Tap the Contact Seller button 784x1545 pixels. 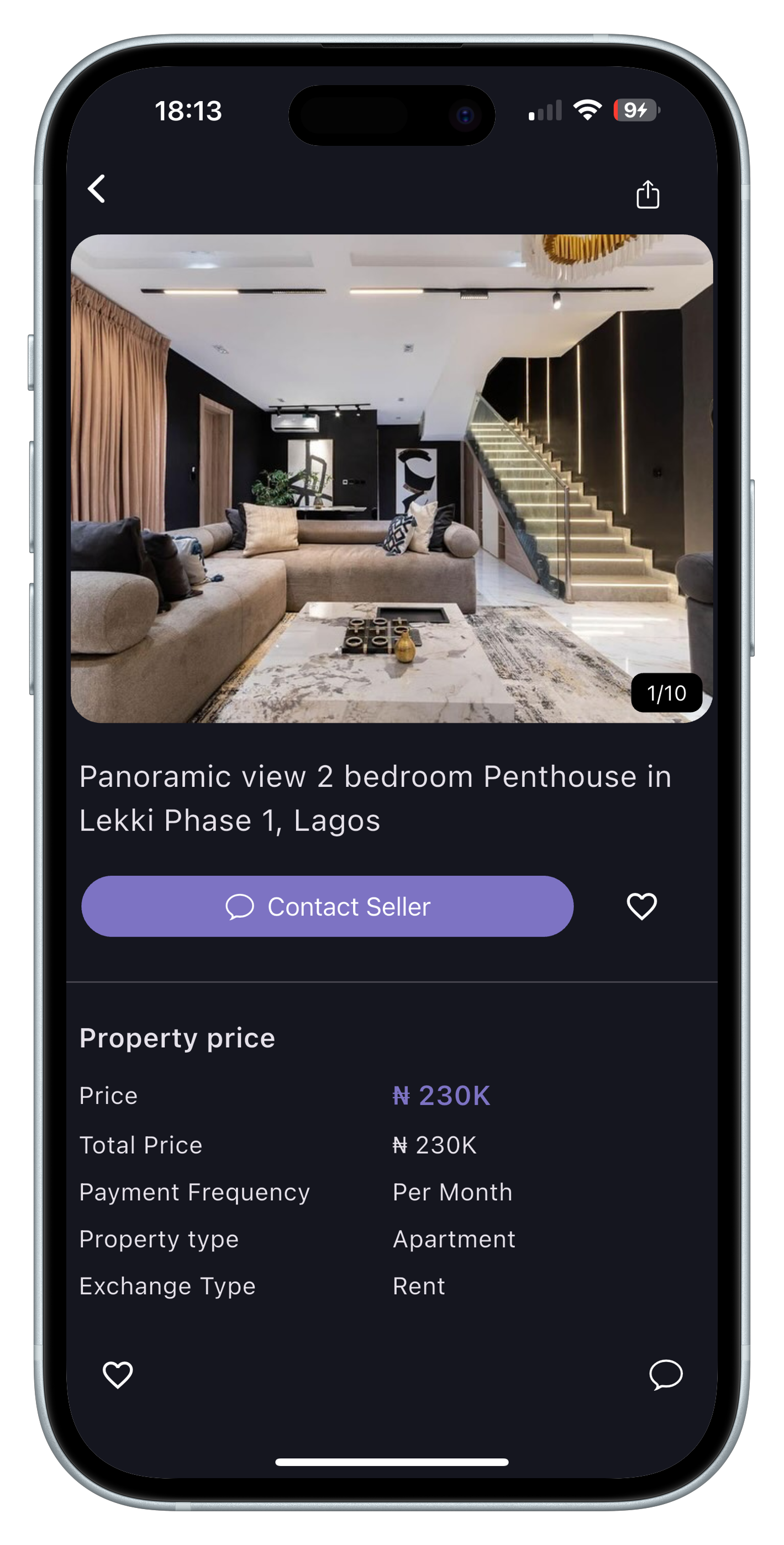pyautogui.click(x=327, y=906)
